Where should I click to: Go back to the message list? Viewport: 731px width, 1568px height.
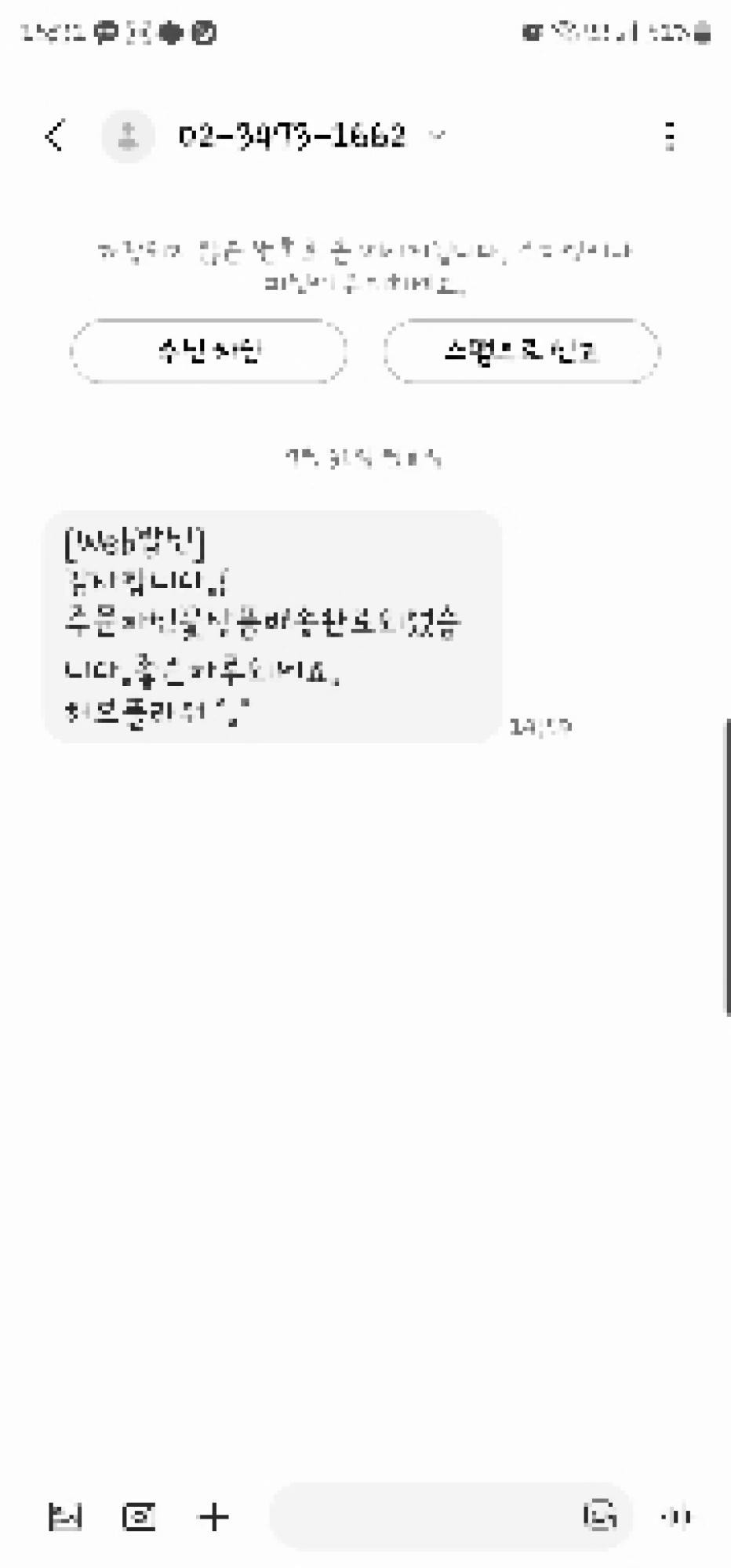click(x=55, y=136)
